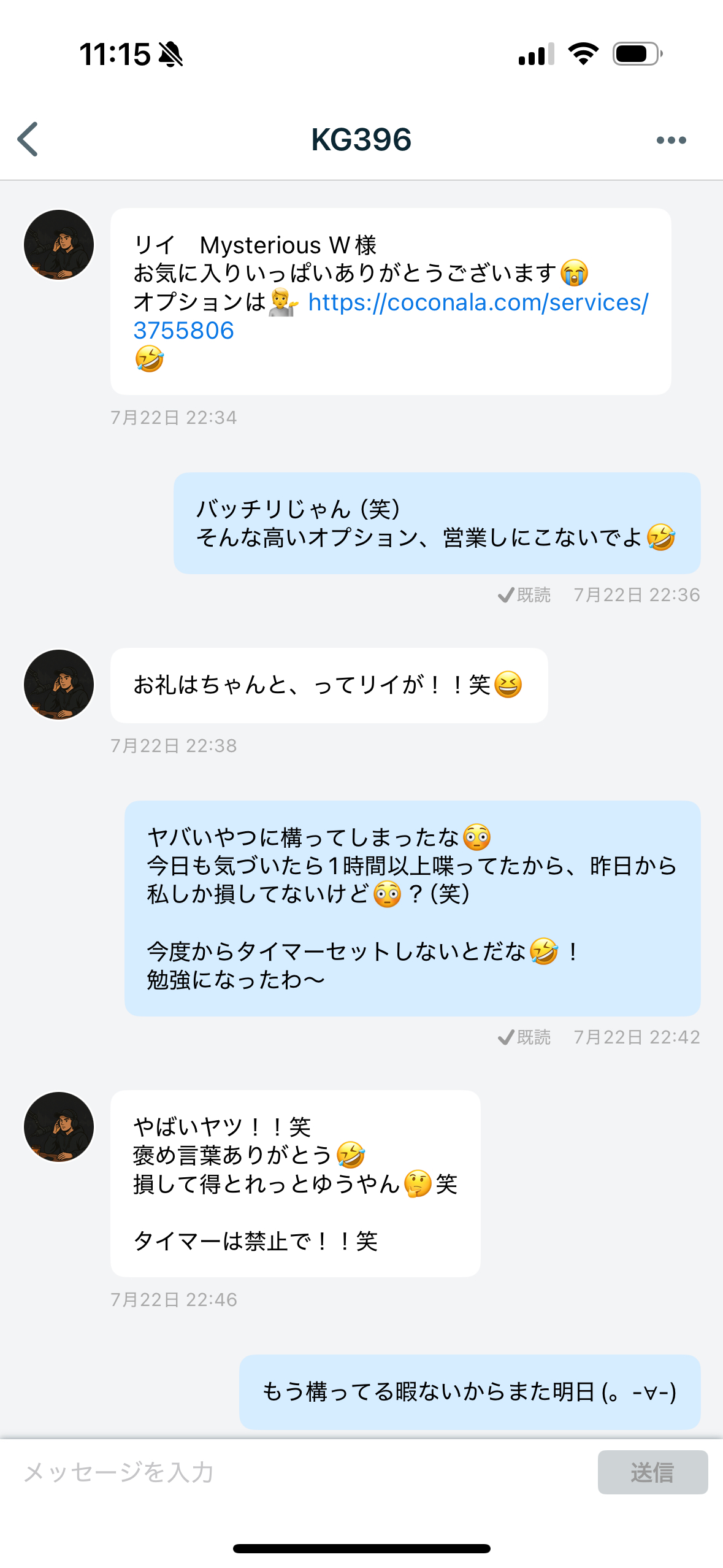Tap the Wi-Fi icon in the status bar

tap(581, 55)
